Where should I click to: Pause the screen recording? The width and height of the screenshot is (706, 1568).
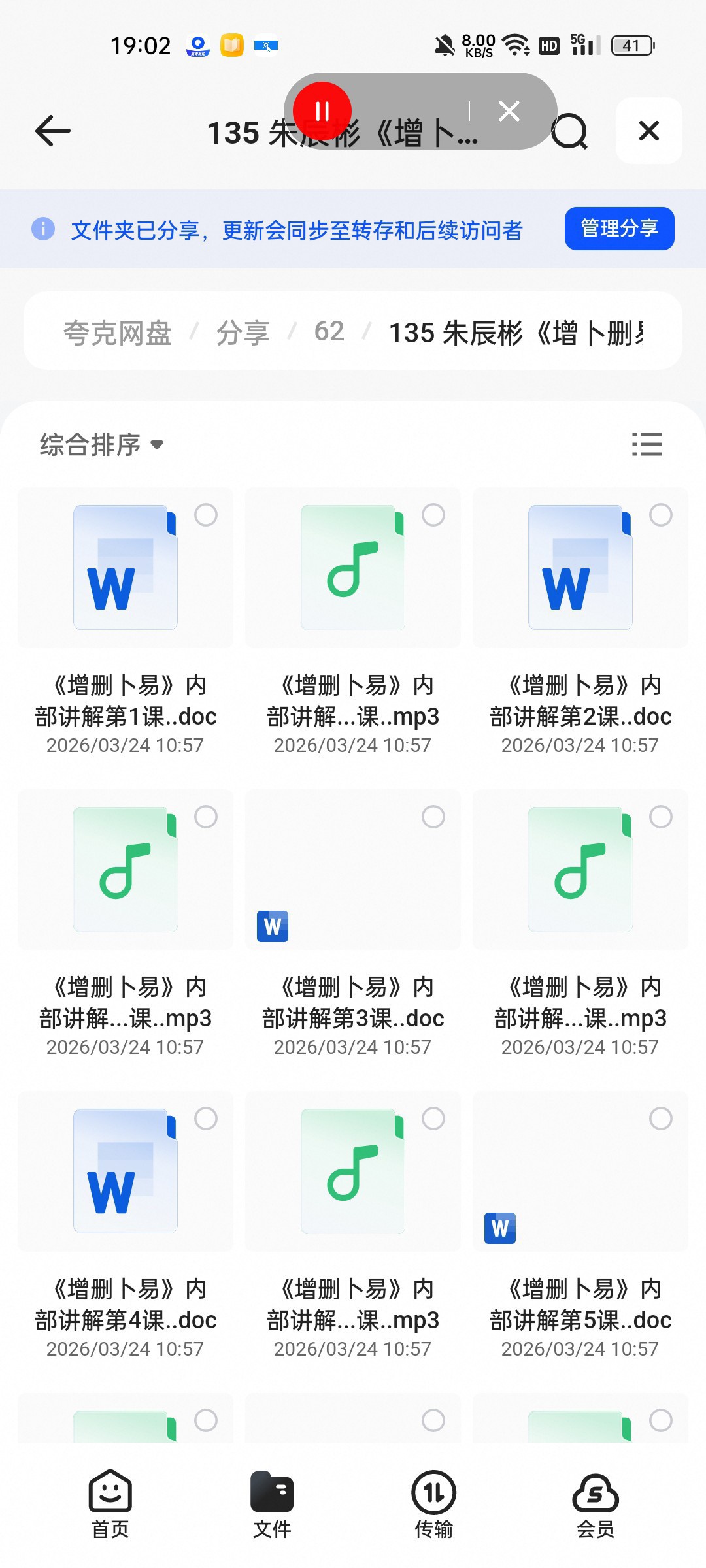pos(322,111)
